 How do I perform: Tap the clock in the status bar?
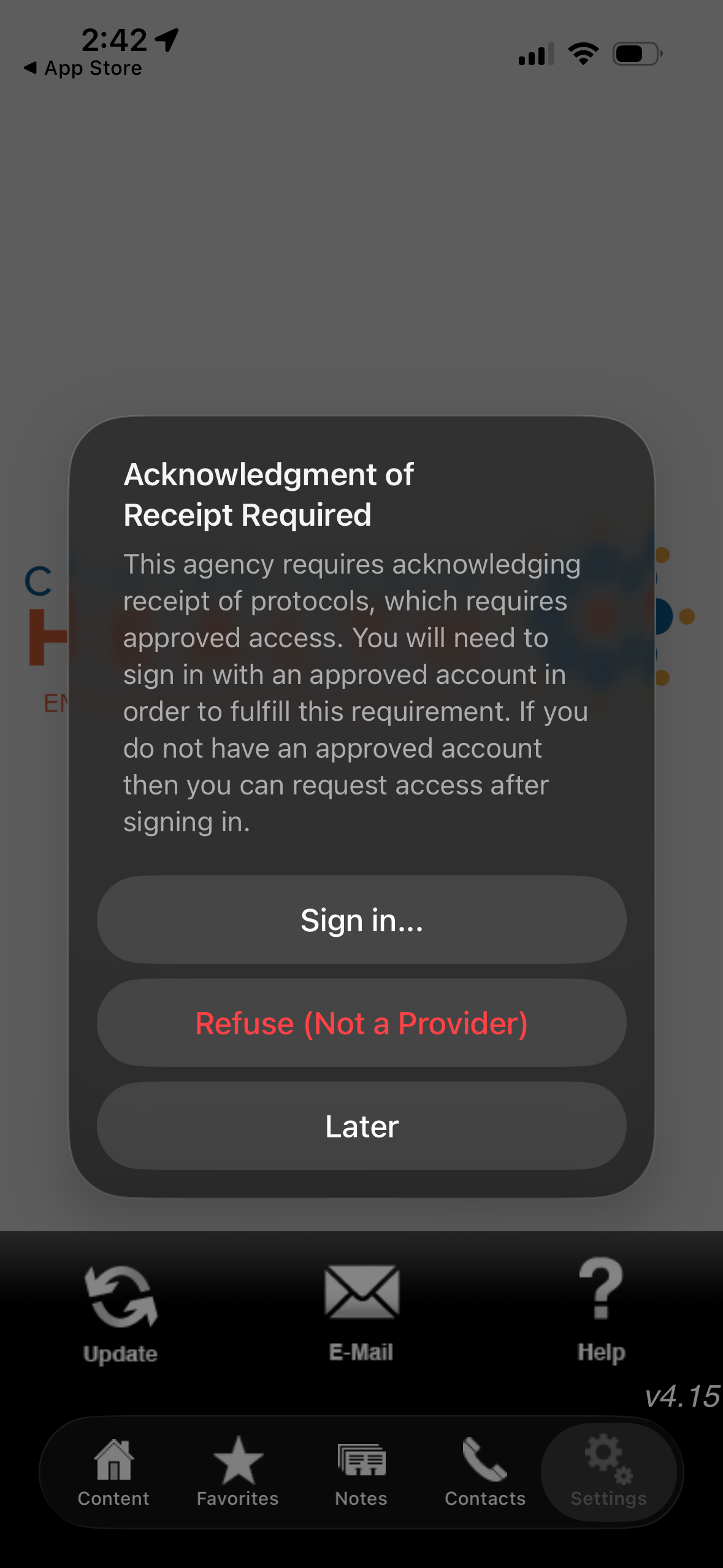pyautogui.click(x=115, y=39)
